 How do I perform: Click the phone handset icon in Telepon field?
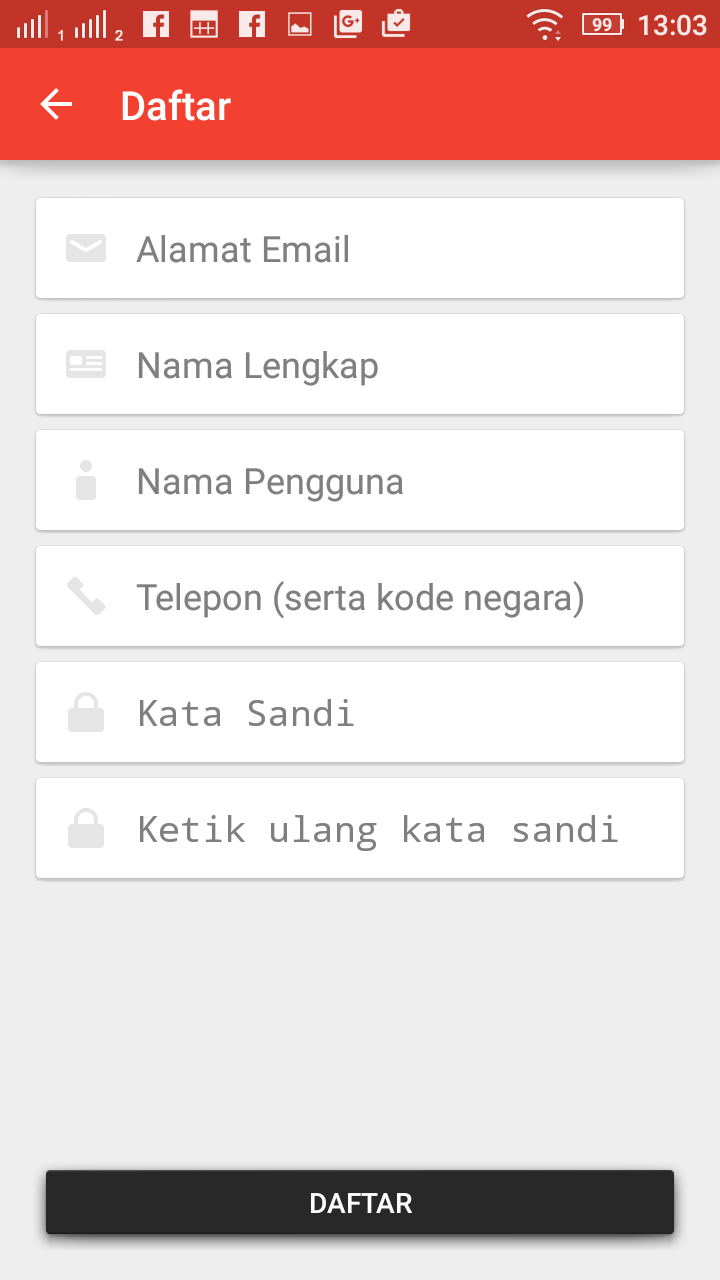(x=85, y=596)
